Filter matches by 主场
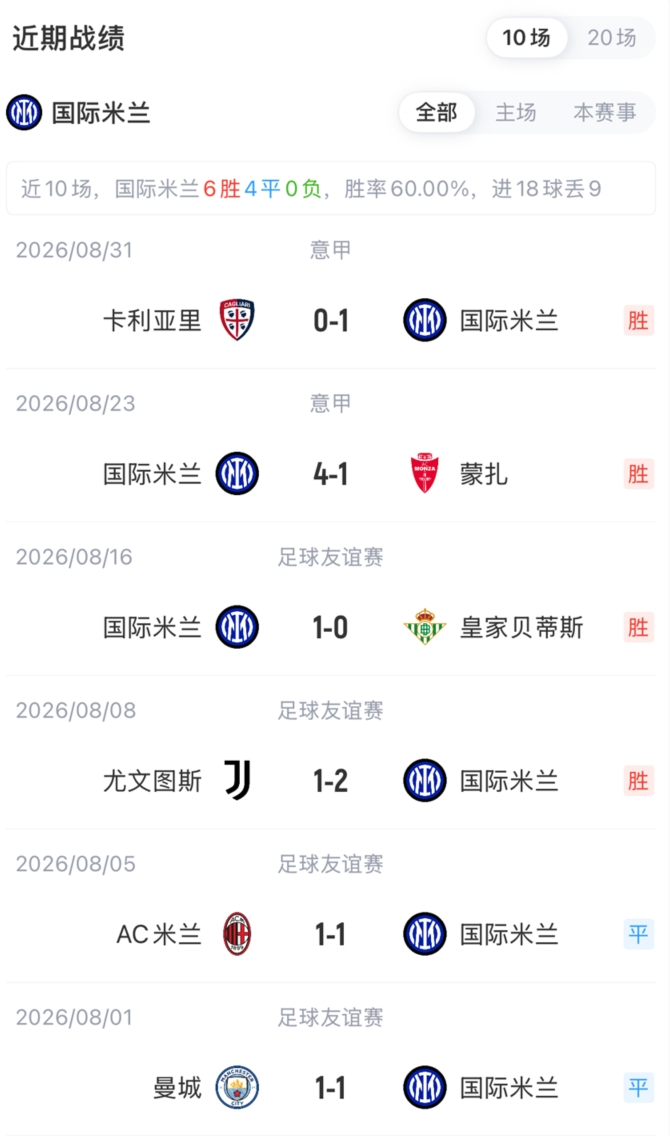The width and height of the screenshot is (670, 1136). [516, 112]
